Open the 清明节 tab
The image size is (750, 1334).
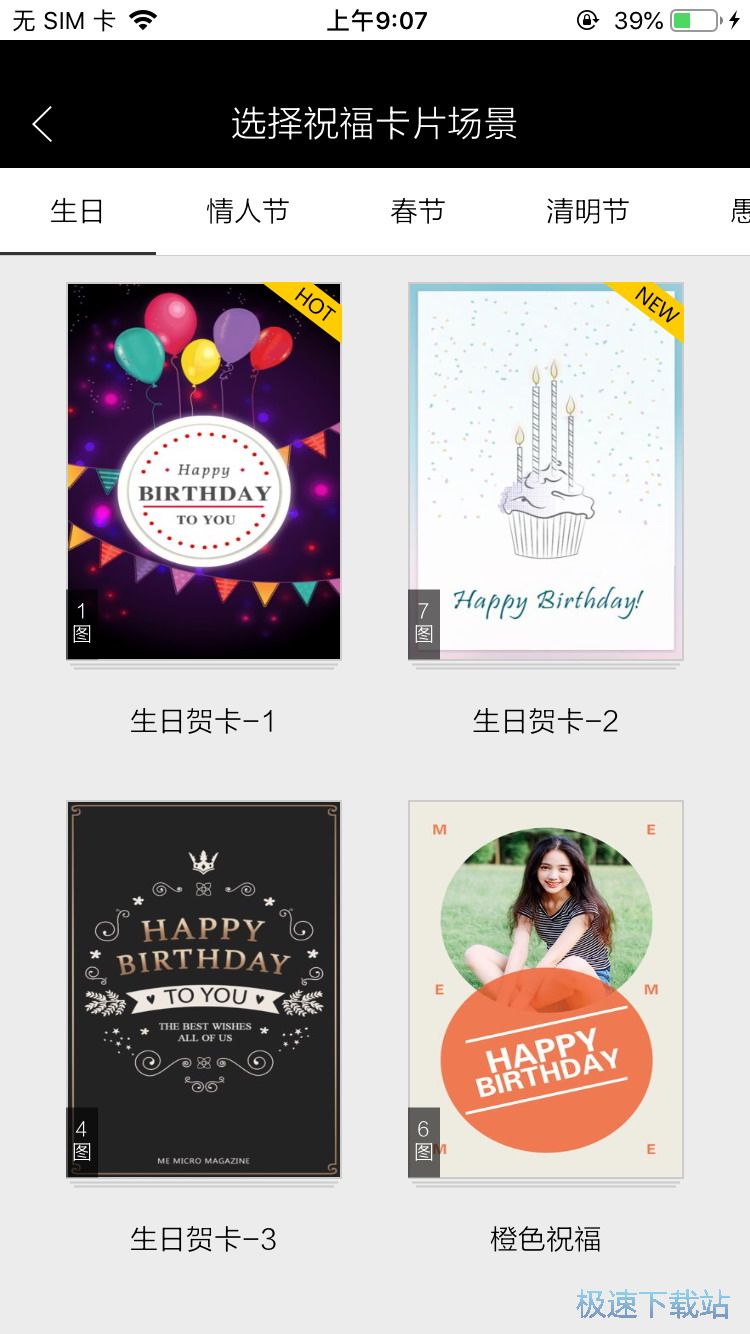tap(587, 211)
